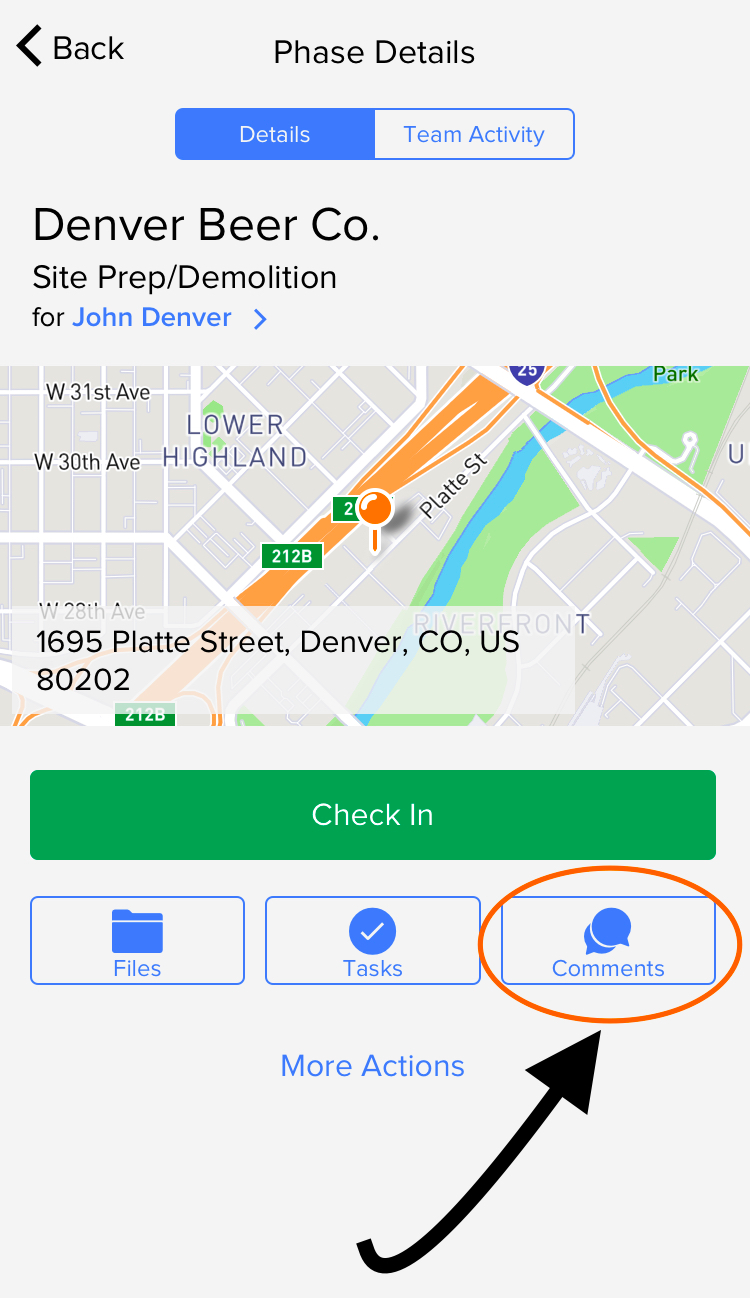Viewport: 750px width, 1298px height.
Task: Open the Files folder
Action: pyautogui.click(x=137, y=940)
